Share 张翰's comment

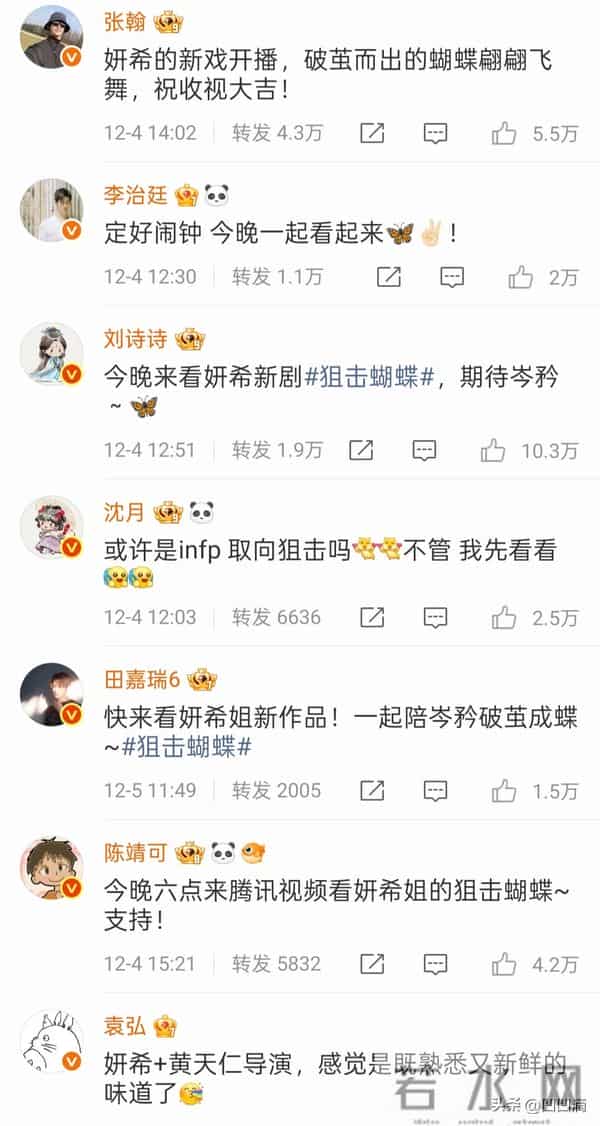[x=372, y=133]
